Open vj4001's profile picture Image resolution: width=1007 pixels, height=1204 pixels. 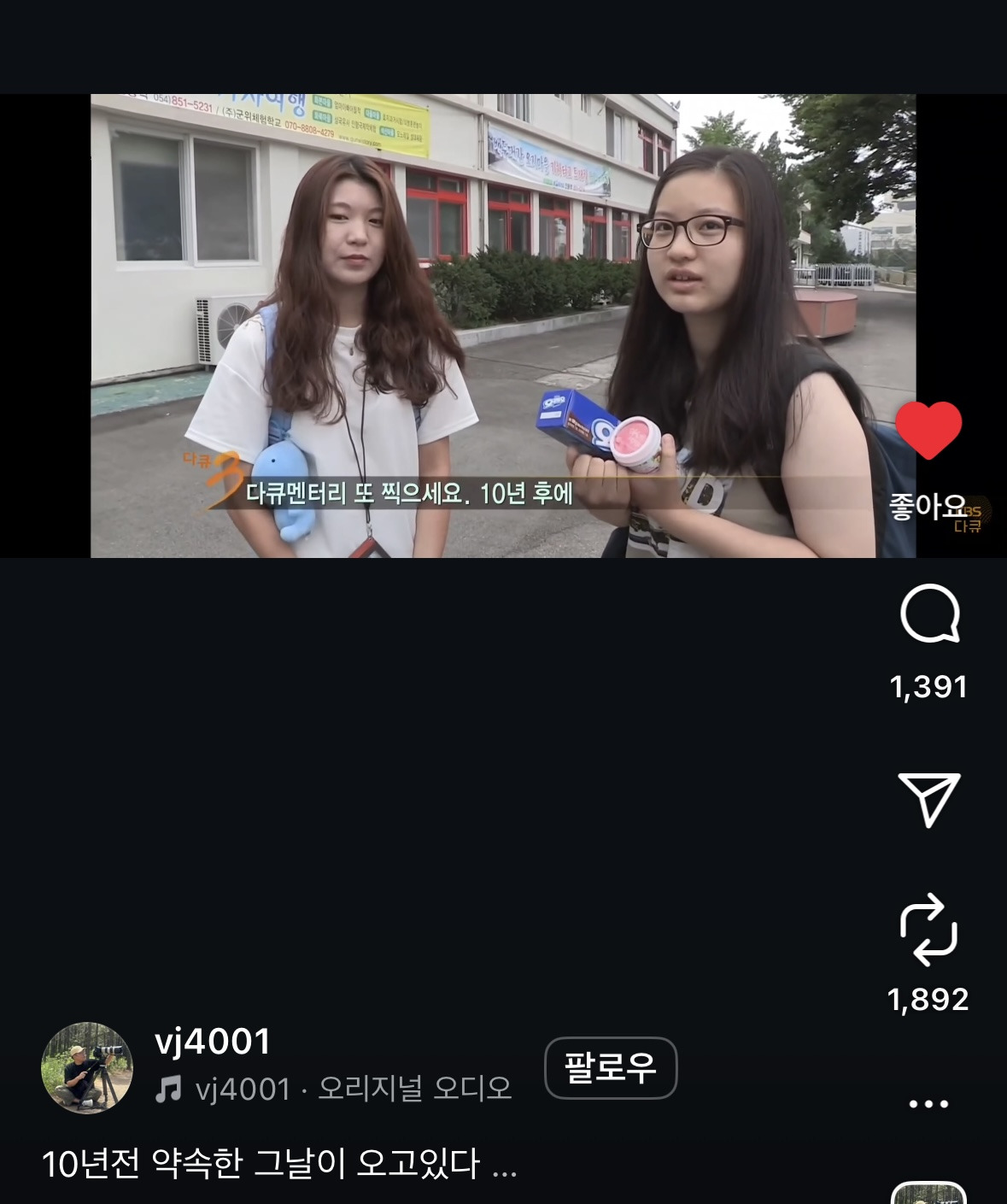click(x=87, y=1067)
